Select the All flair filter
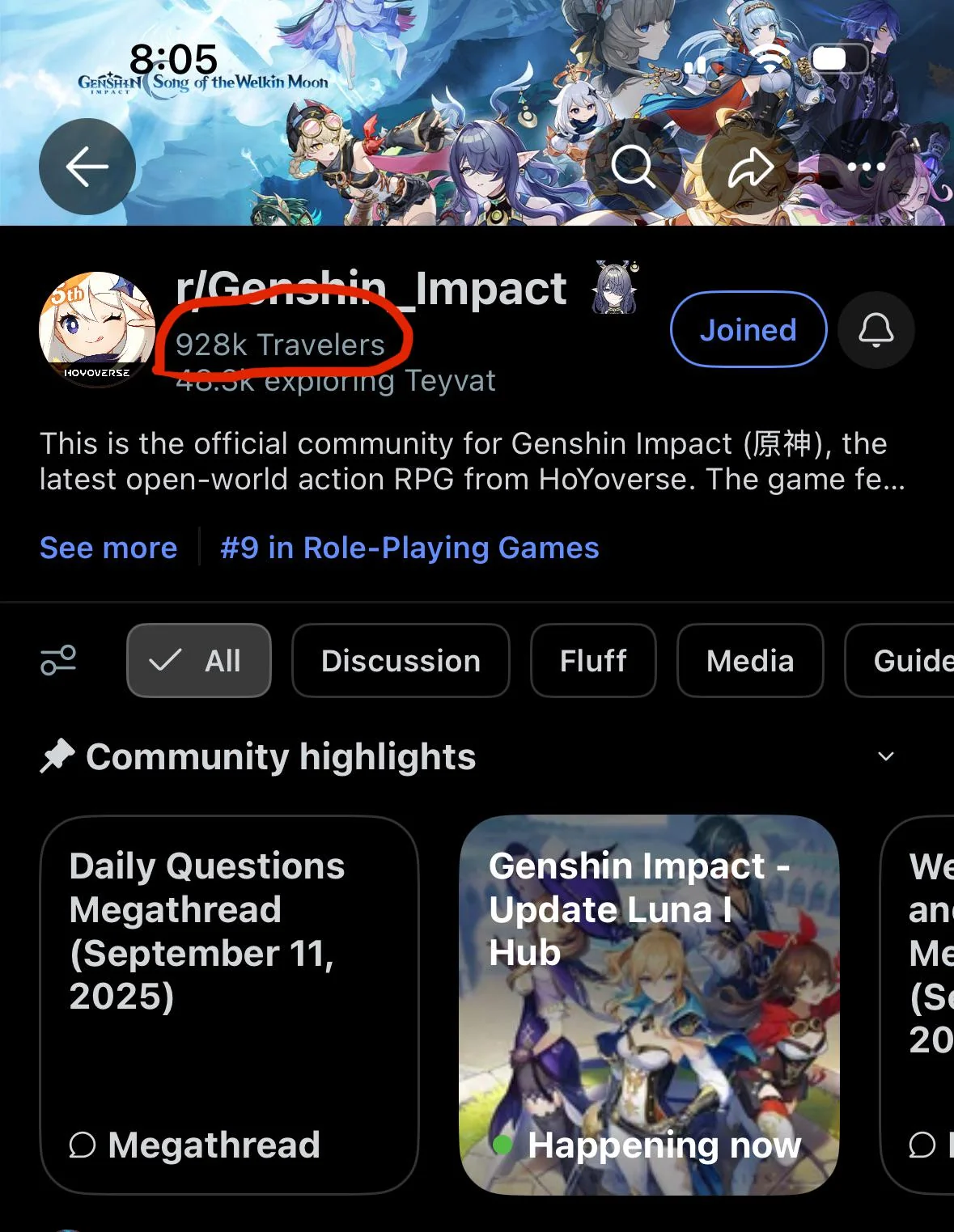 click(199, 660)
